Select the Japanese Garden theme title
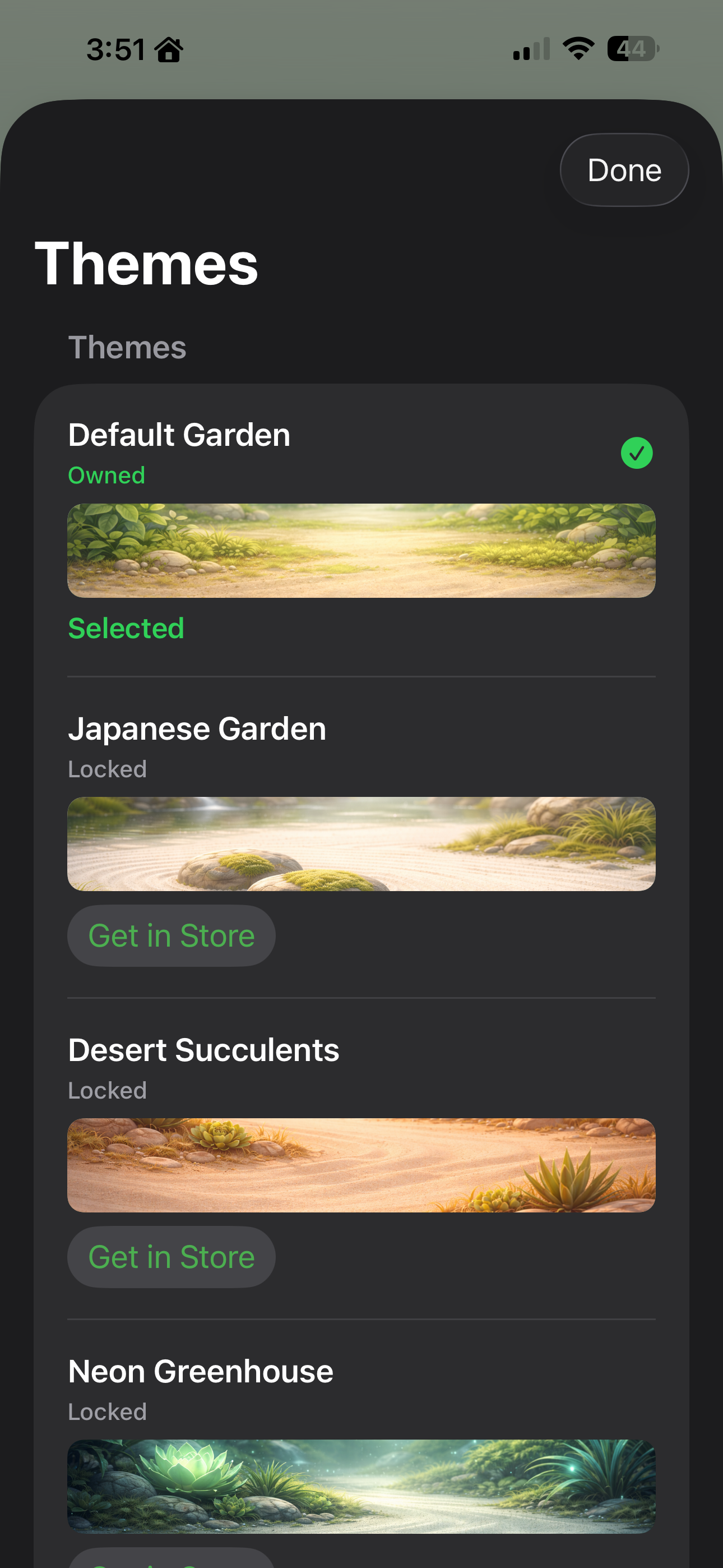Image resolution: width=723 pixels, height=1568 pixels. click(x=197, y=728)
